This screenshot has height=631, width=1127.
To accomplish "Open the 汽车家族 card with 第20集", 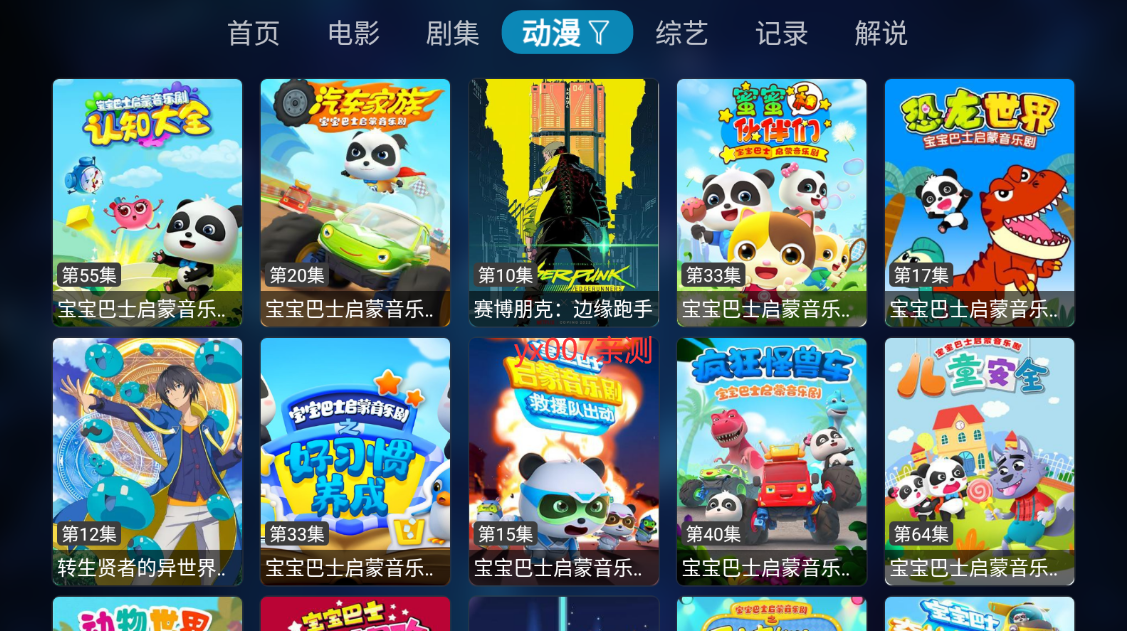I will (355, 202).
